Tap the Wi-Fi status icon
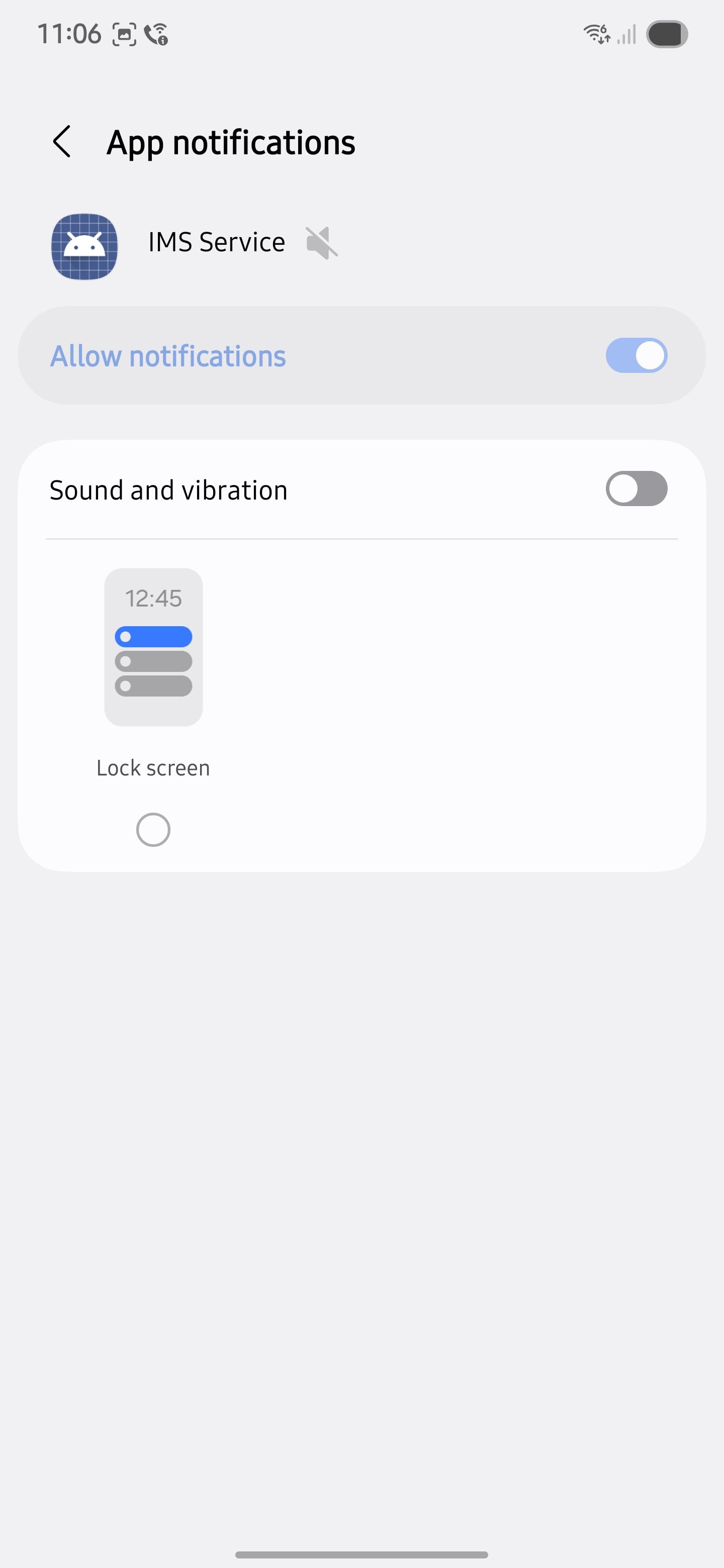Screen dimensions: 724x1568 pos(597,35)
